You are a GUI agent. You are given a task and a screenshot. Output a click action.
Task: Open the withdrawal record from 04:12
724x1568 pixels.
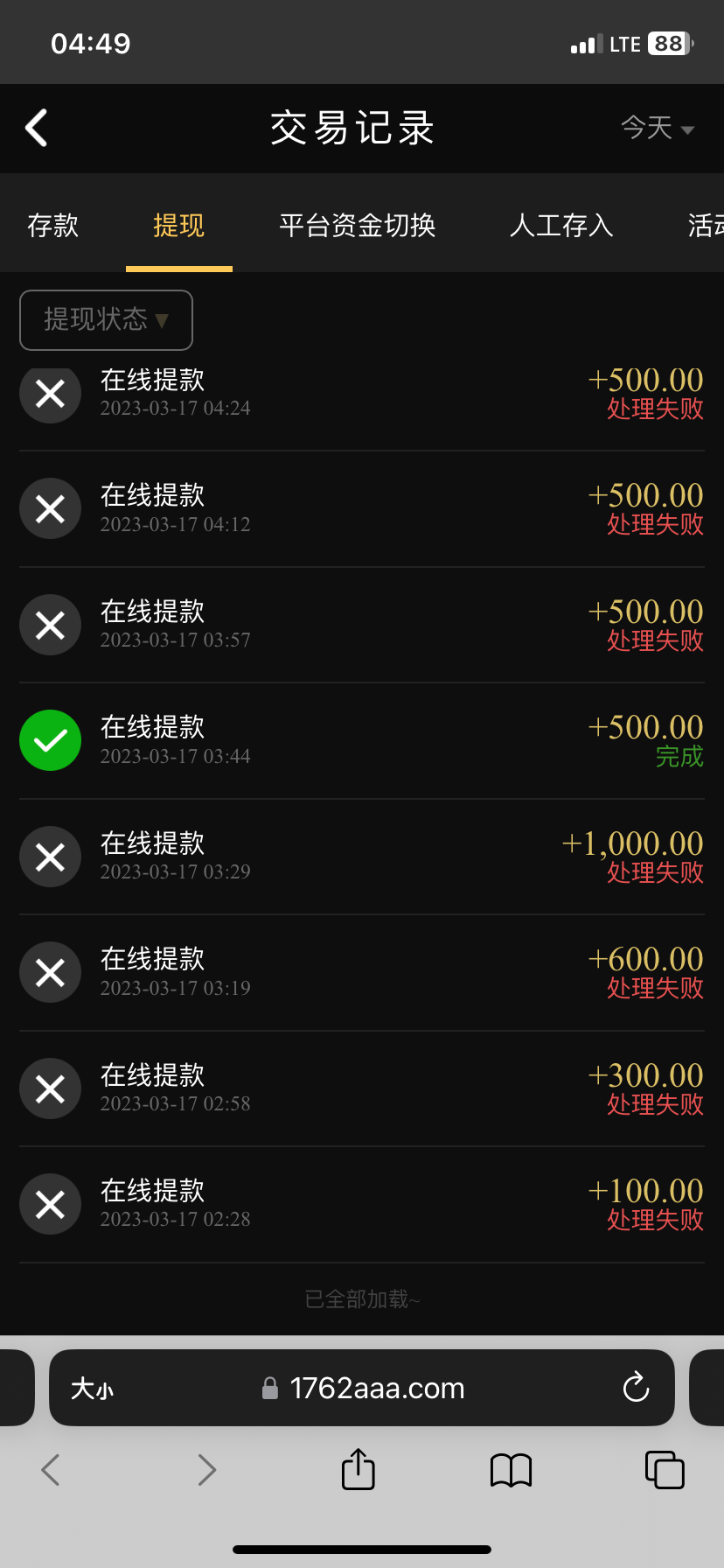pos(361,508)
